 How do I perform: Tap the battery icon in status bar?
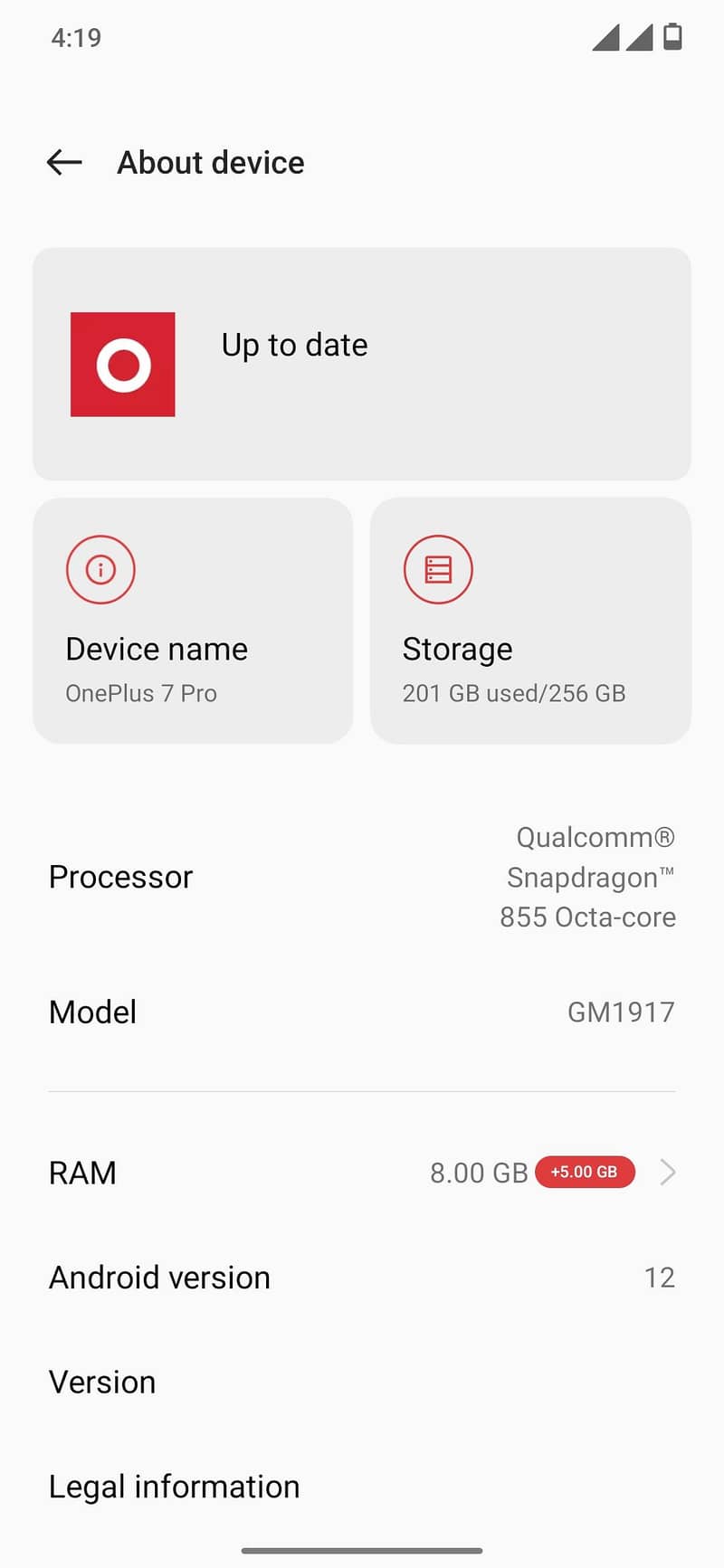(x=671, y=37)
